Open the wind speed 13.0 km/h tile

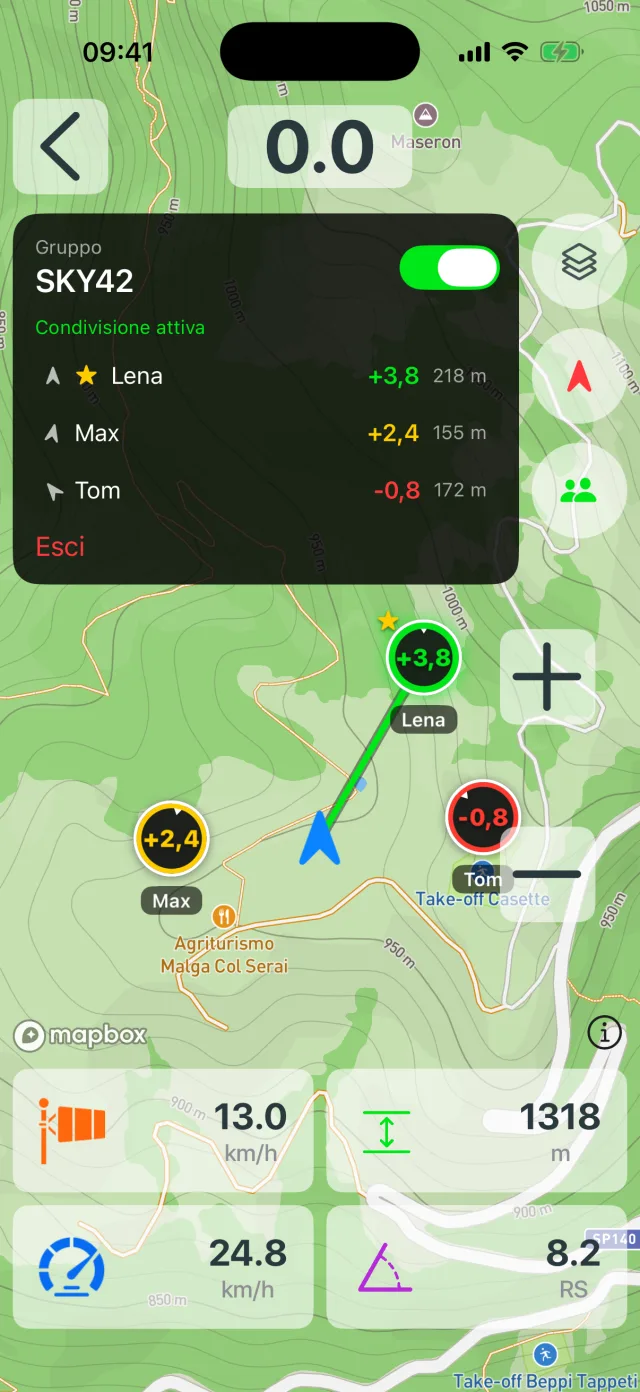[163, 1131]
